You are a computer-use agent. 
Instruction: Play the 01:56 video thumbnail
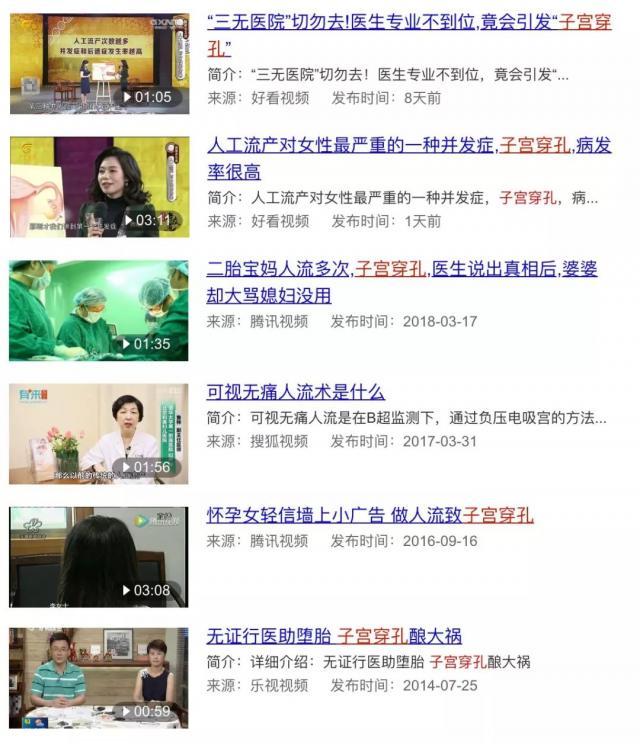pyautogui.click(x=98, y=432)
